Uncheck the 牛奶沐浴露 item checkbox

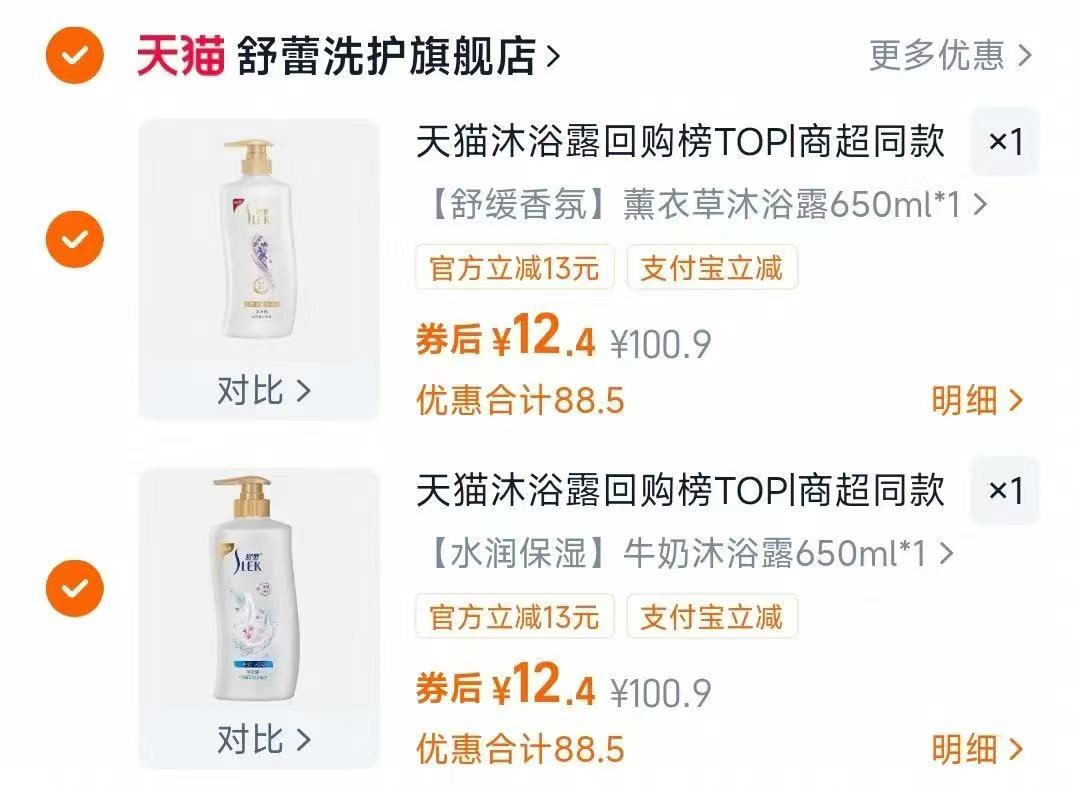(75, 588)
